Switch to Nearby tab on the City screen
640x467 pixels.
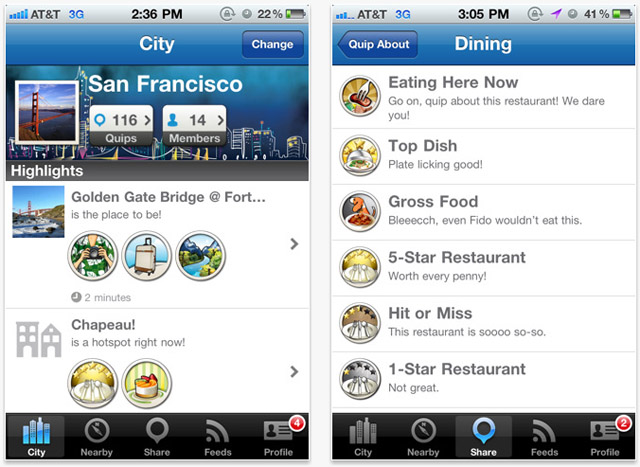pyautogui.click(x=96, y=438)
